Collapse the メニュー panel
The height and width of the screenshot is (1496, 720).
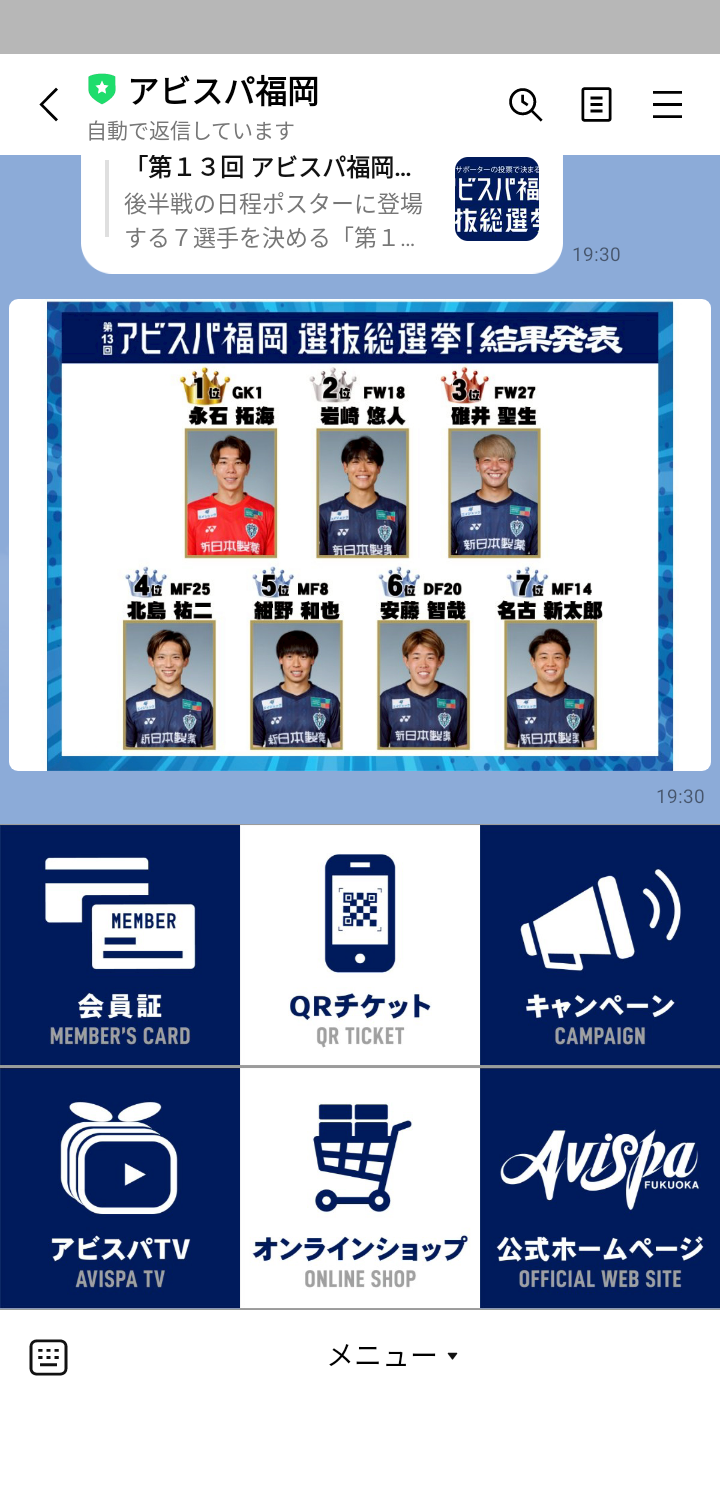click(394, 1356)
